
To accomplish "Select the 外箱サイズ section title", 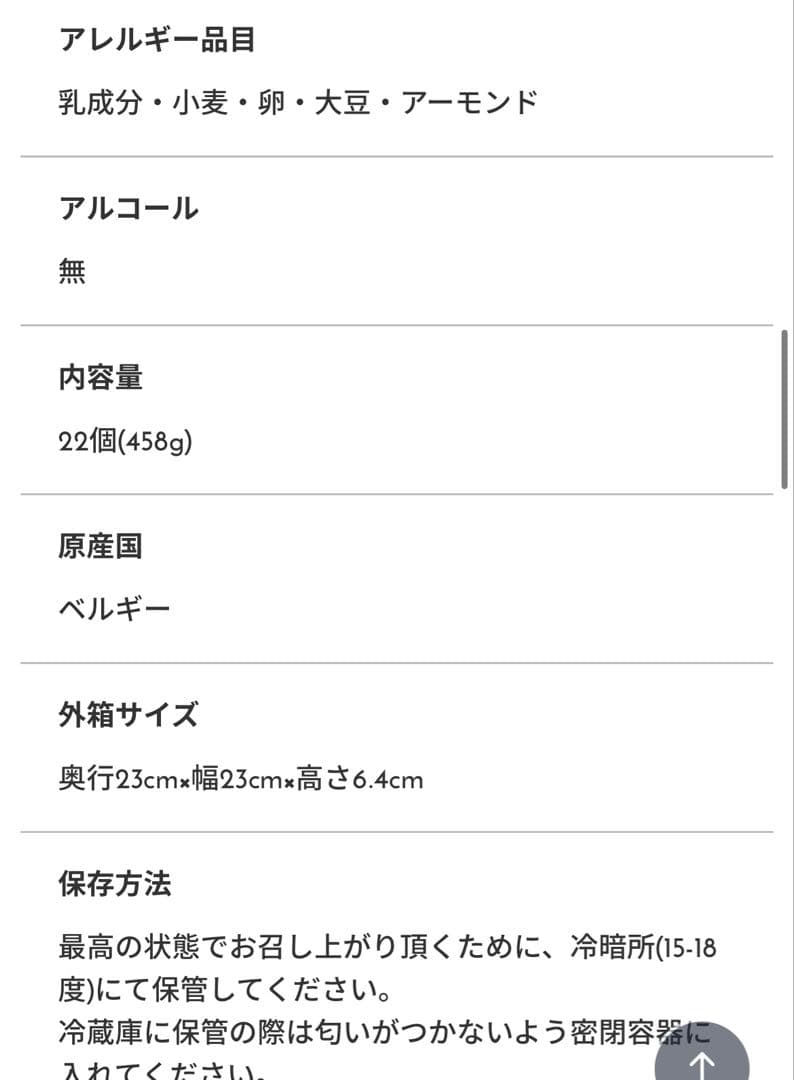I will click(129, 715).
